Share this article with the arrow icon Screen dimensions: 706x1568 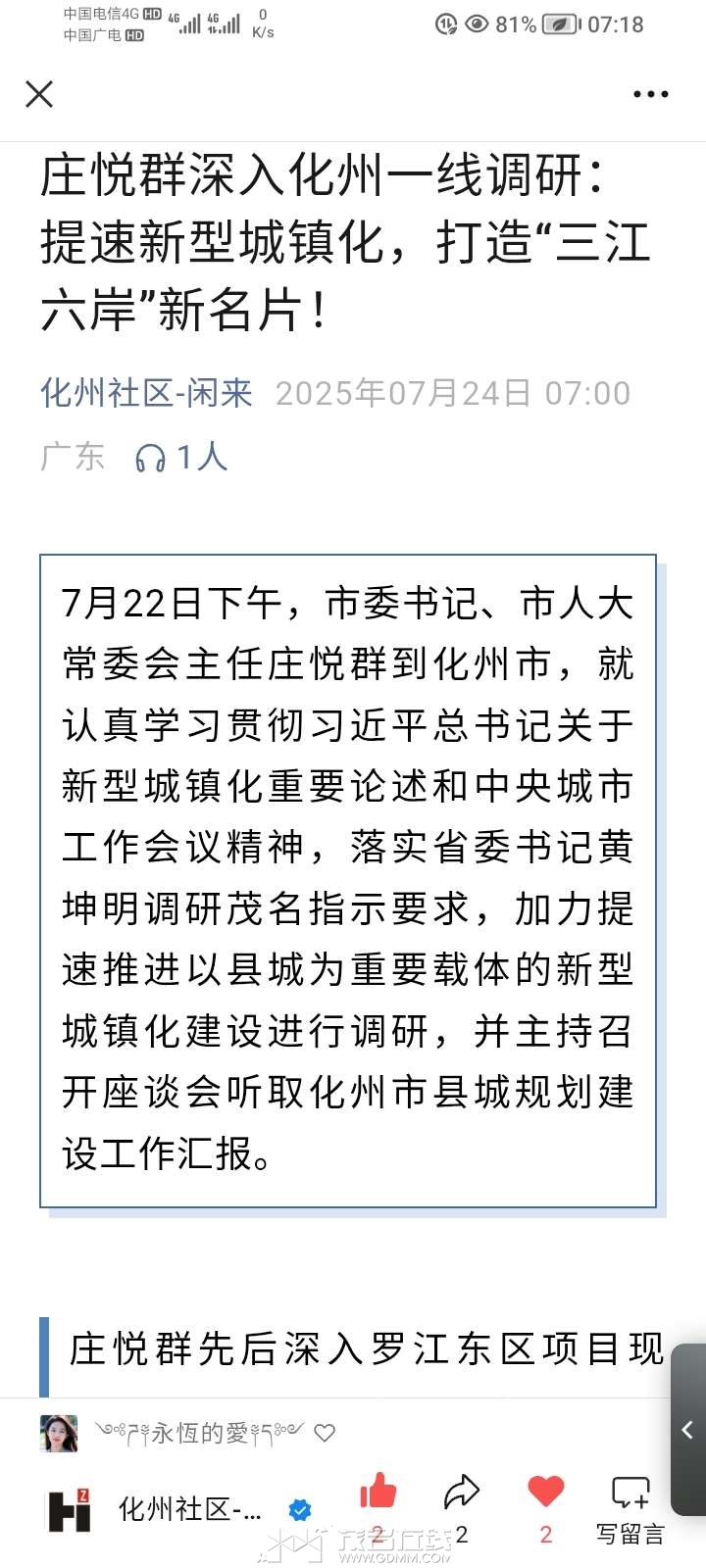click(x=461, y=1493)
